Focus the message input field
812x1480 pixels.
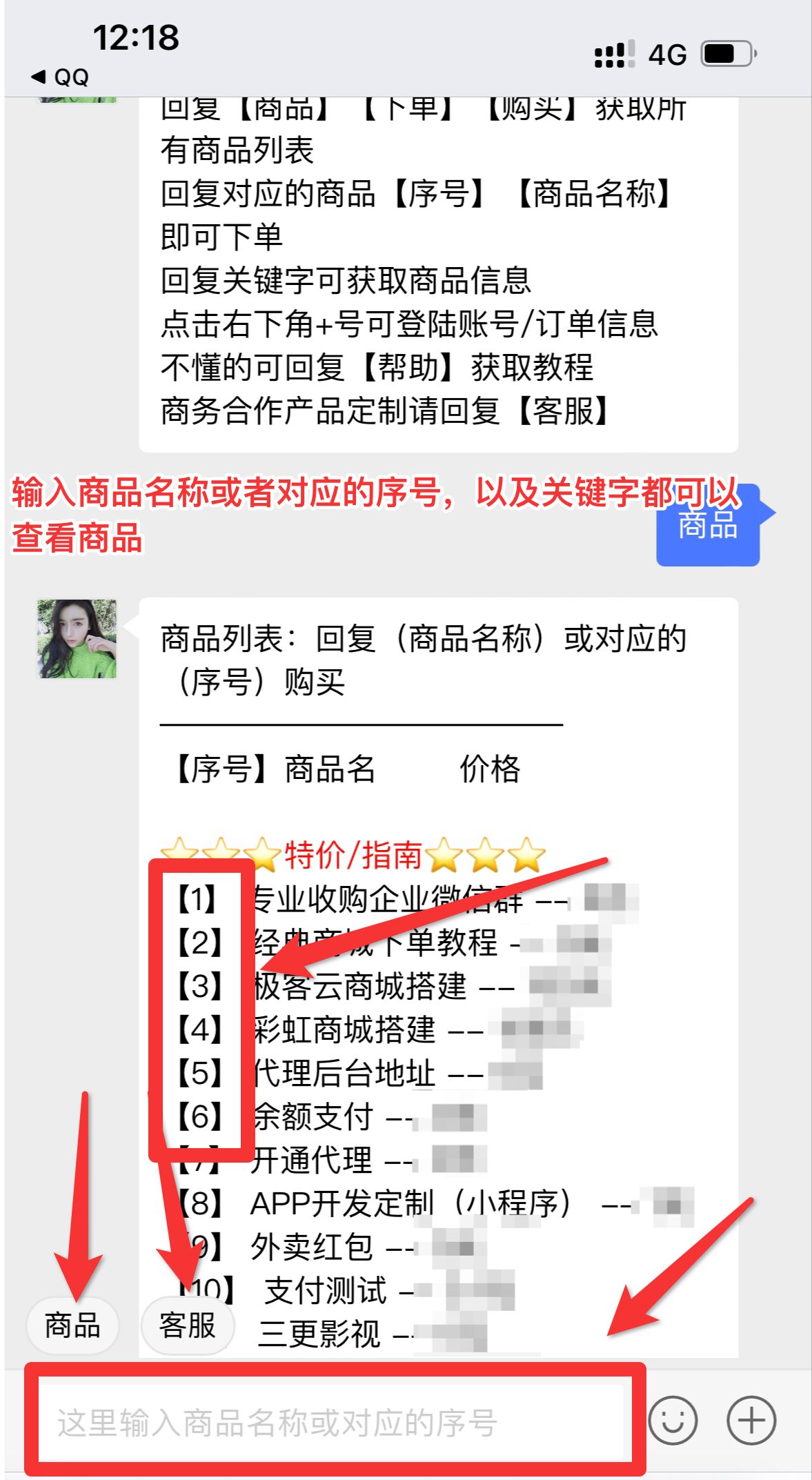[x=331, y=1422]
